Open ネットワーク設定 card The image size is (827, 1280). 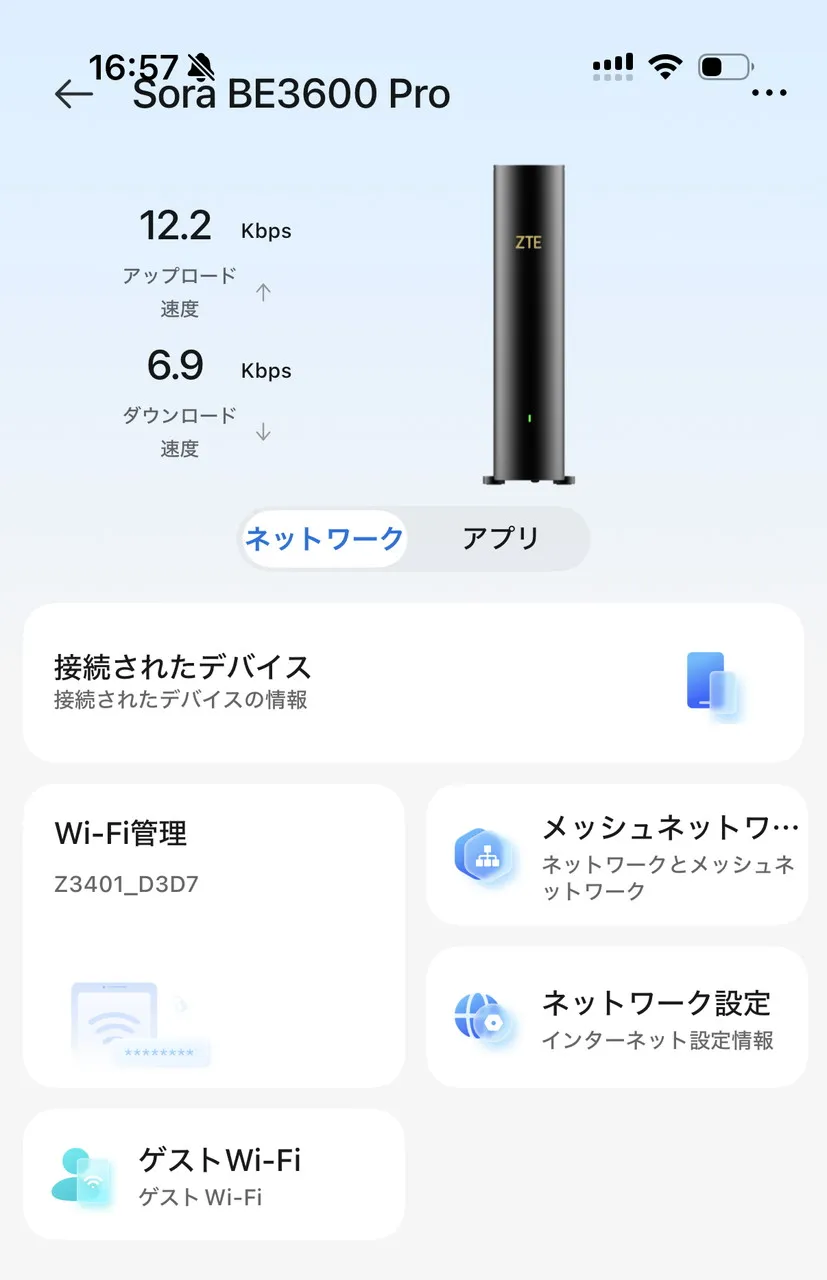(617, 1017)
